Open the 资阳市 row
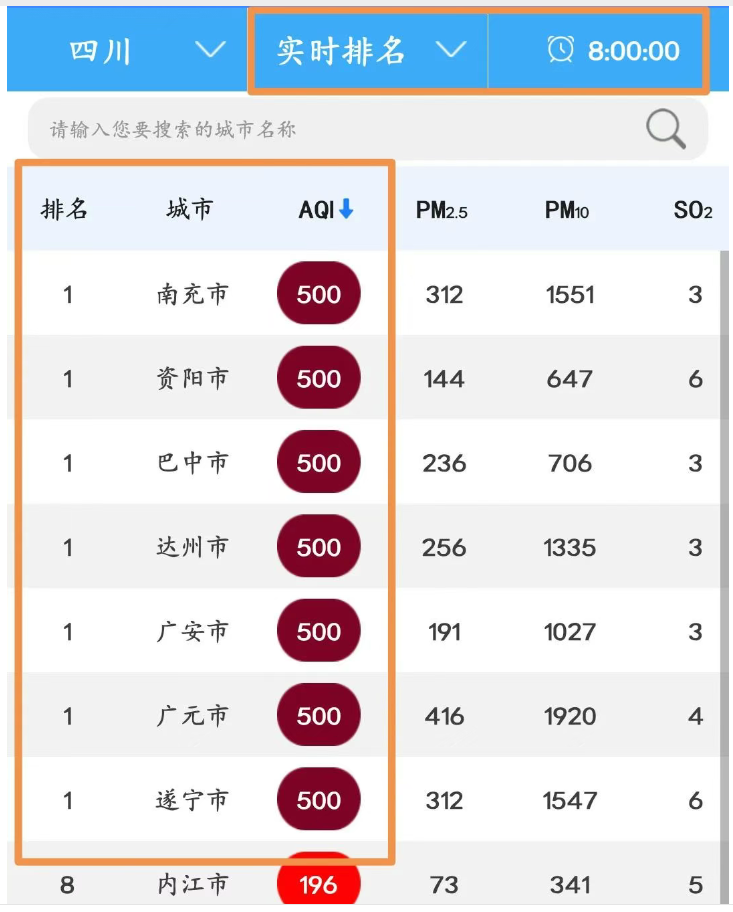The height and width of the screenshot is (912, 733). [x=192, y=379]
